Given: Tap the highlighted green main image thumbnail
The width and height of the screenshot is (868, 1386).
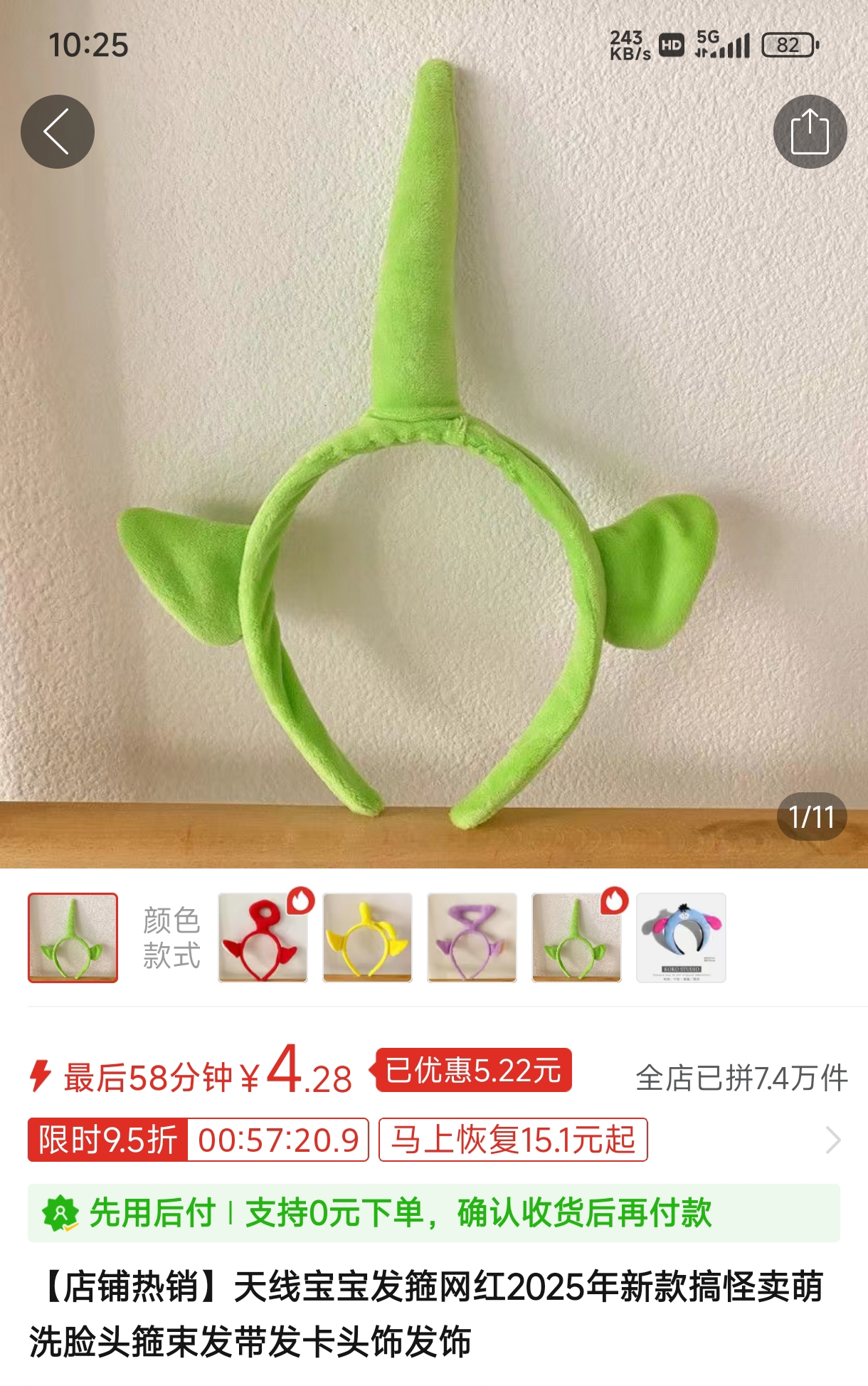Looking at the screenshot, I should pyautogui.click(x=73, y=938).
